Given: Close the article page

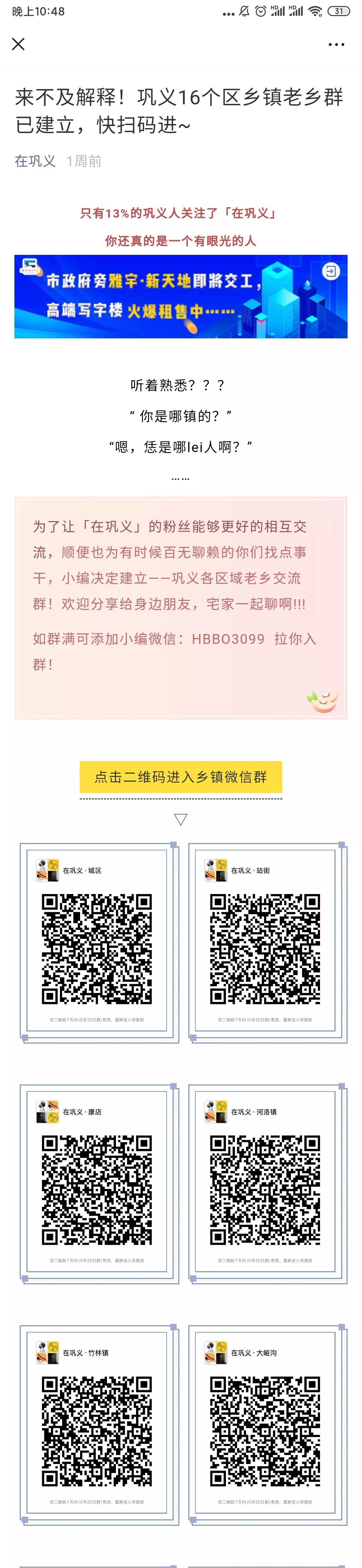Looking at the screenshot, I should pyautogui.click(x=18, y=44).
